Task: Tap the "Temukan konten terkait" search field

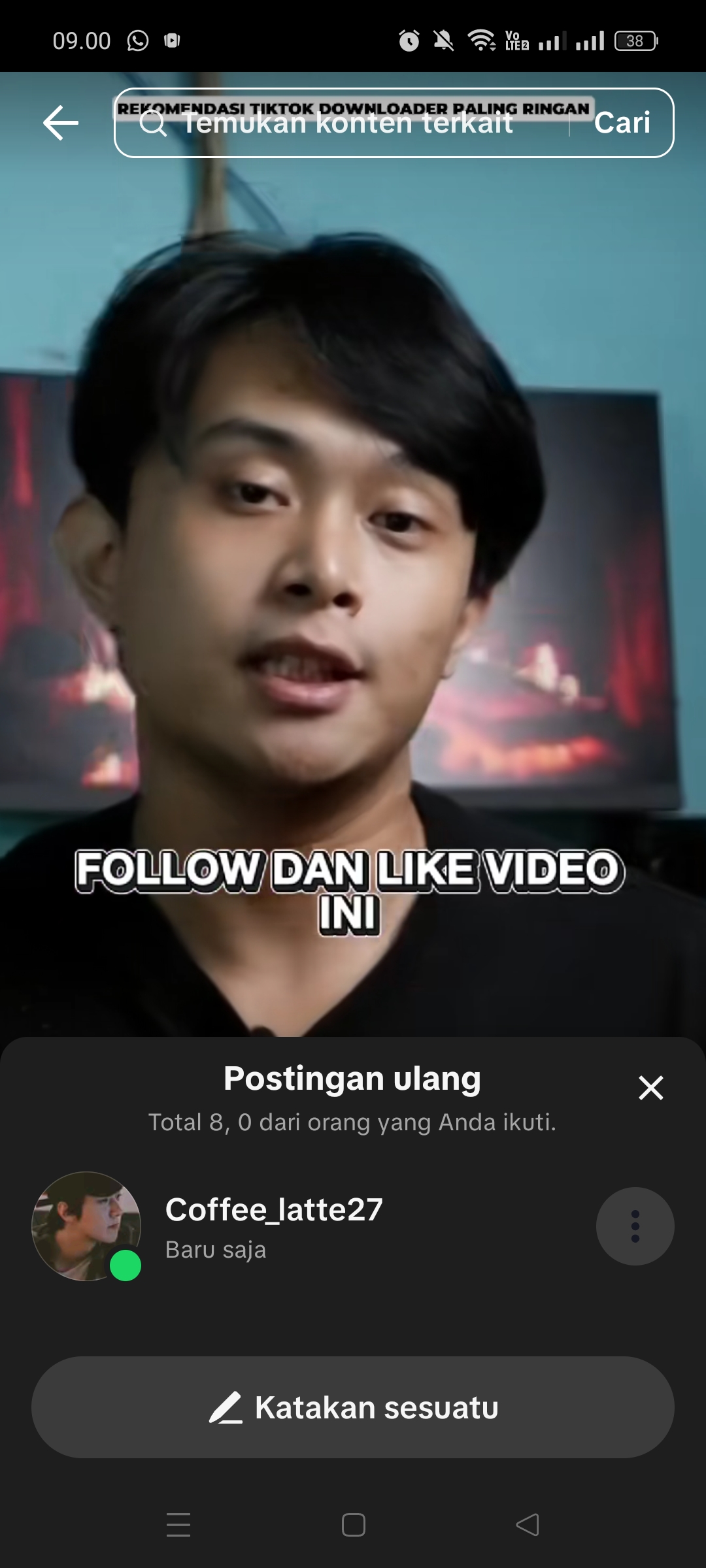Action: (346, 123)
